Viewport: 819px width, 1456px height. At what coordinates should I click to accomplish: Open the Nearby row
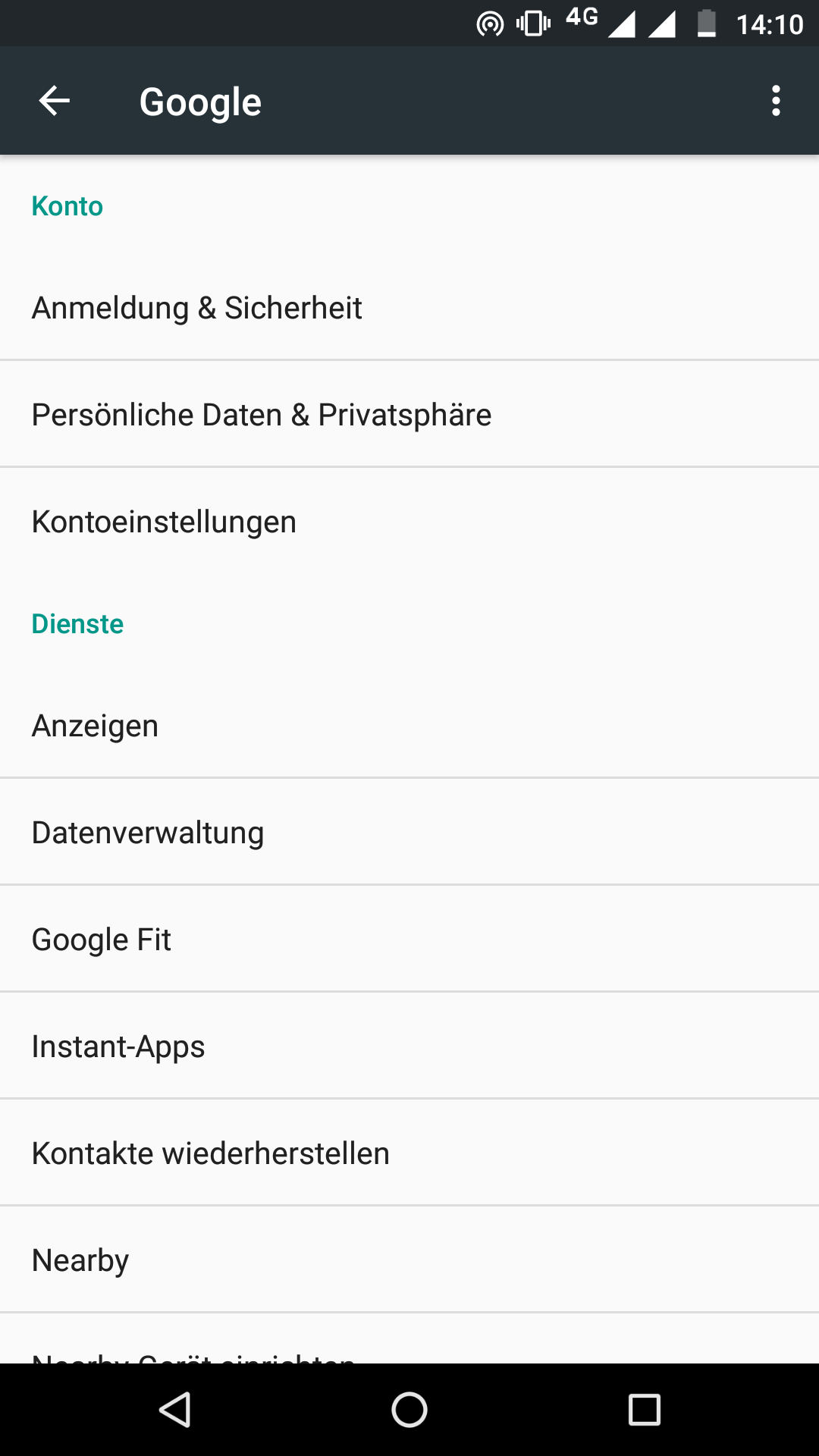[x=409, y=1260]
